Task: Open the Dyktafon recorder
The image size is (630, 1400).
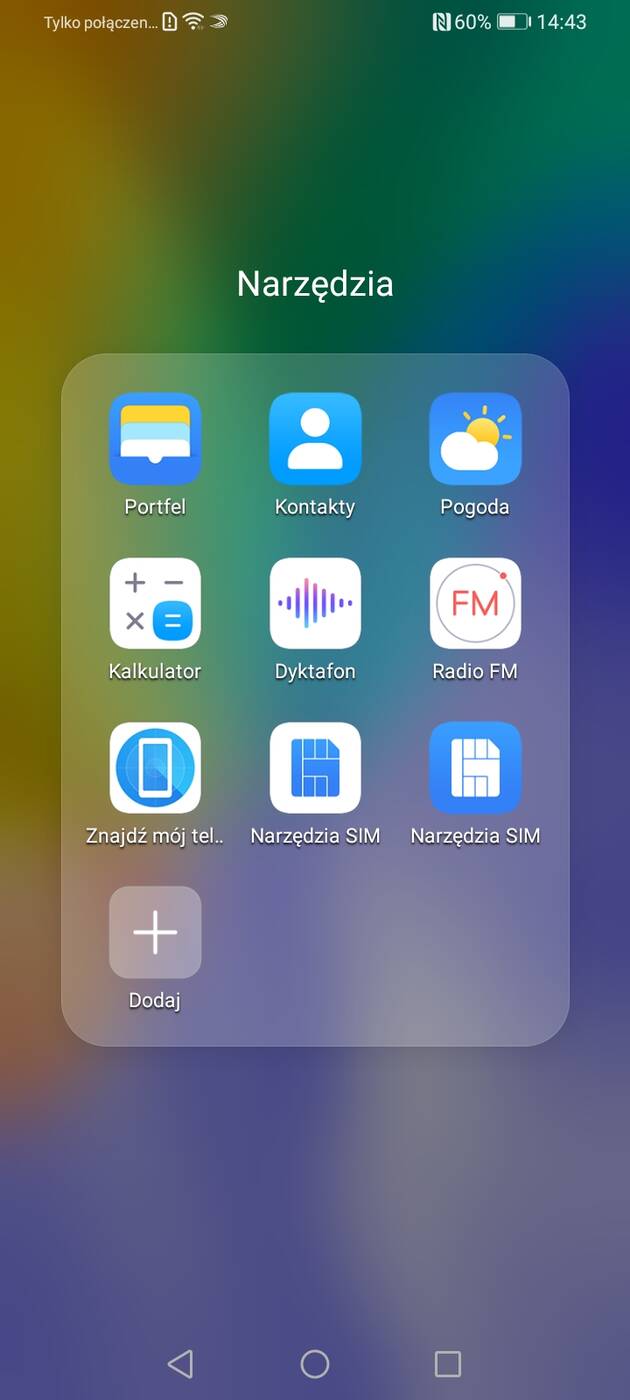Action: coord(315,603)
